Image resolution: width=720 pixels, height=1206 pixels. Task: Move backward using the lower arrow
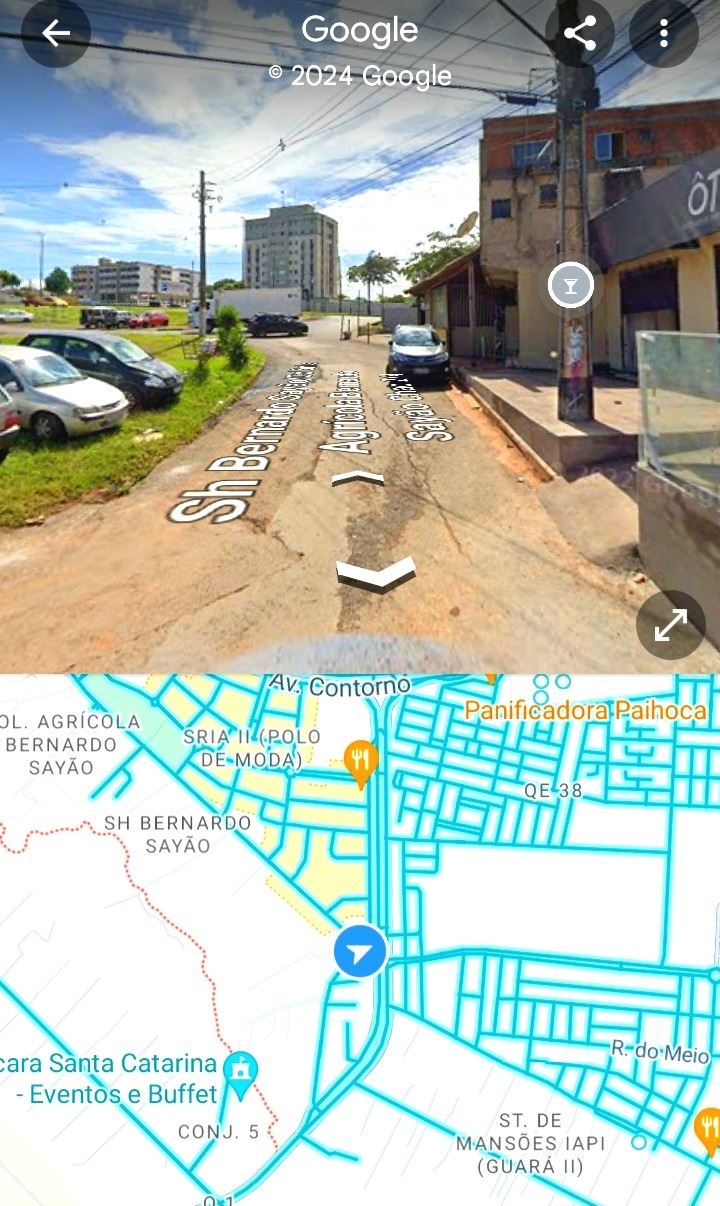pyautogui.click(x=375, y=575)
